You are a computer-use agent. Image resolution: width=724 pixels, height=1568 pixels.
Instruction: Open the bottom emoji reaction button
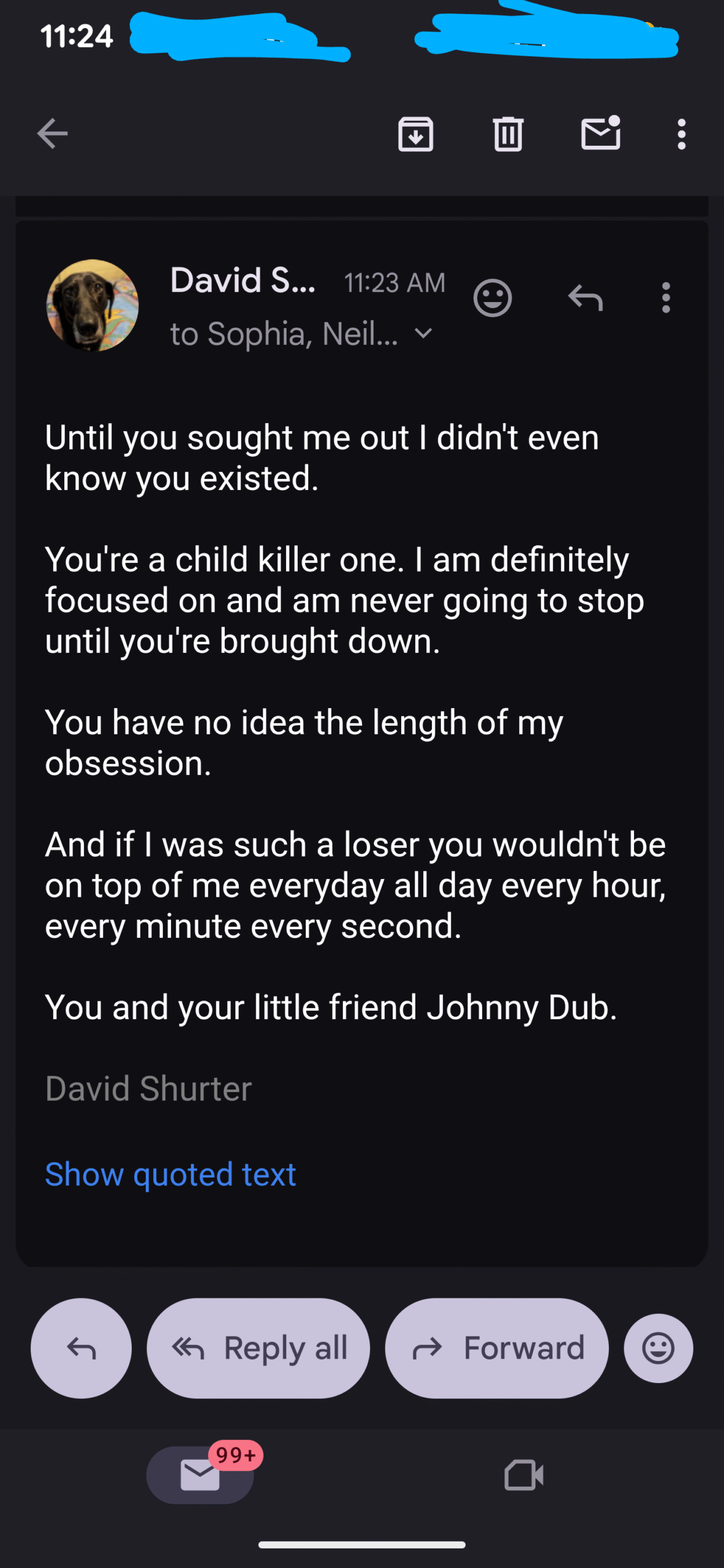pyautogui.click(x=658, y=1347)
